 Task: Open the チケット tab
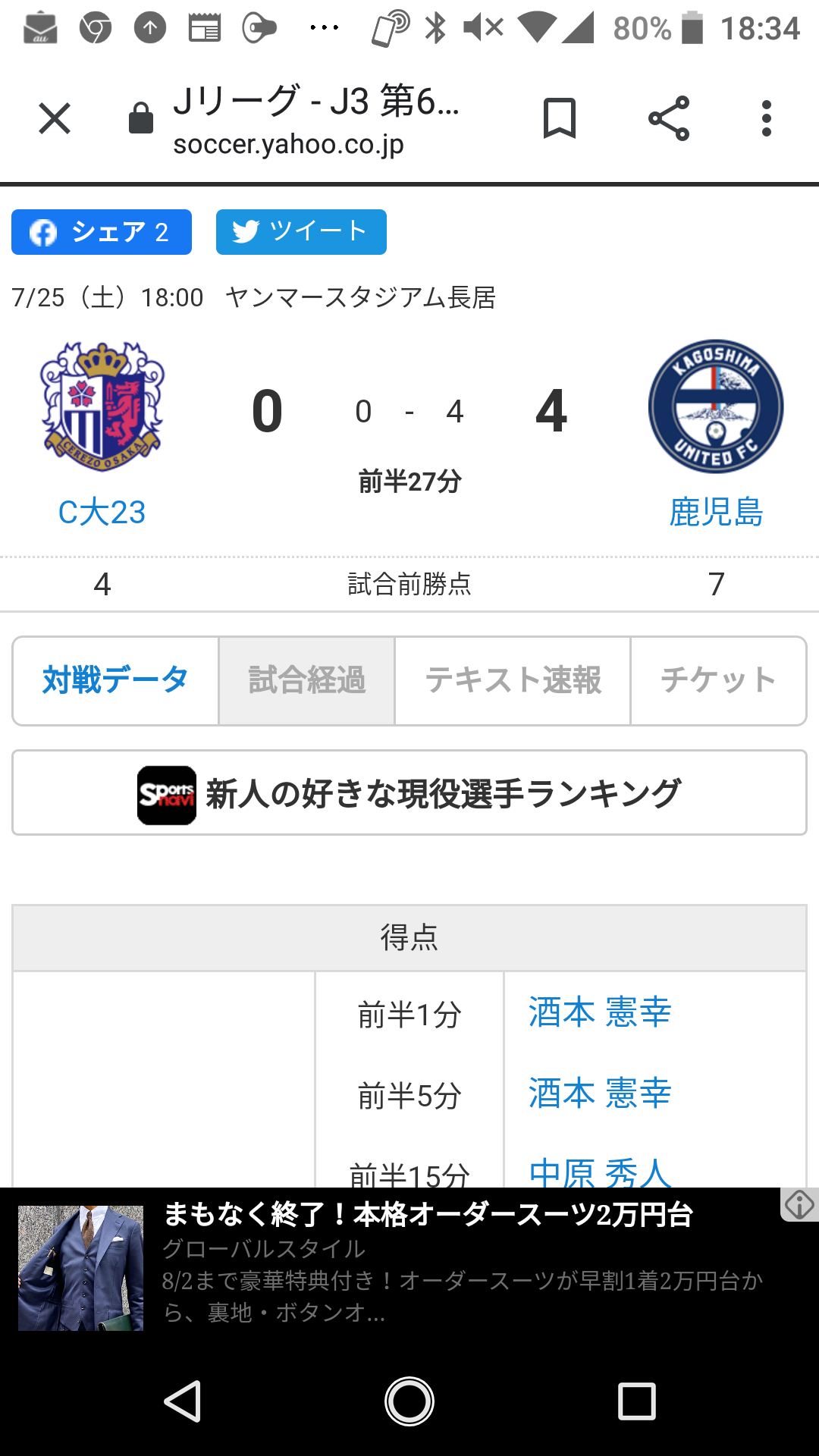[x=718, y=680]
